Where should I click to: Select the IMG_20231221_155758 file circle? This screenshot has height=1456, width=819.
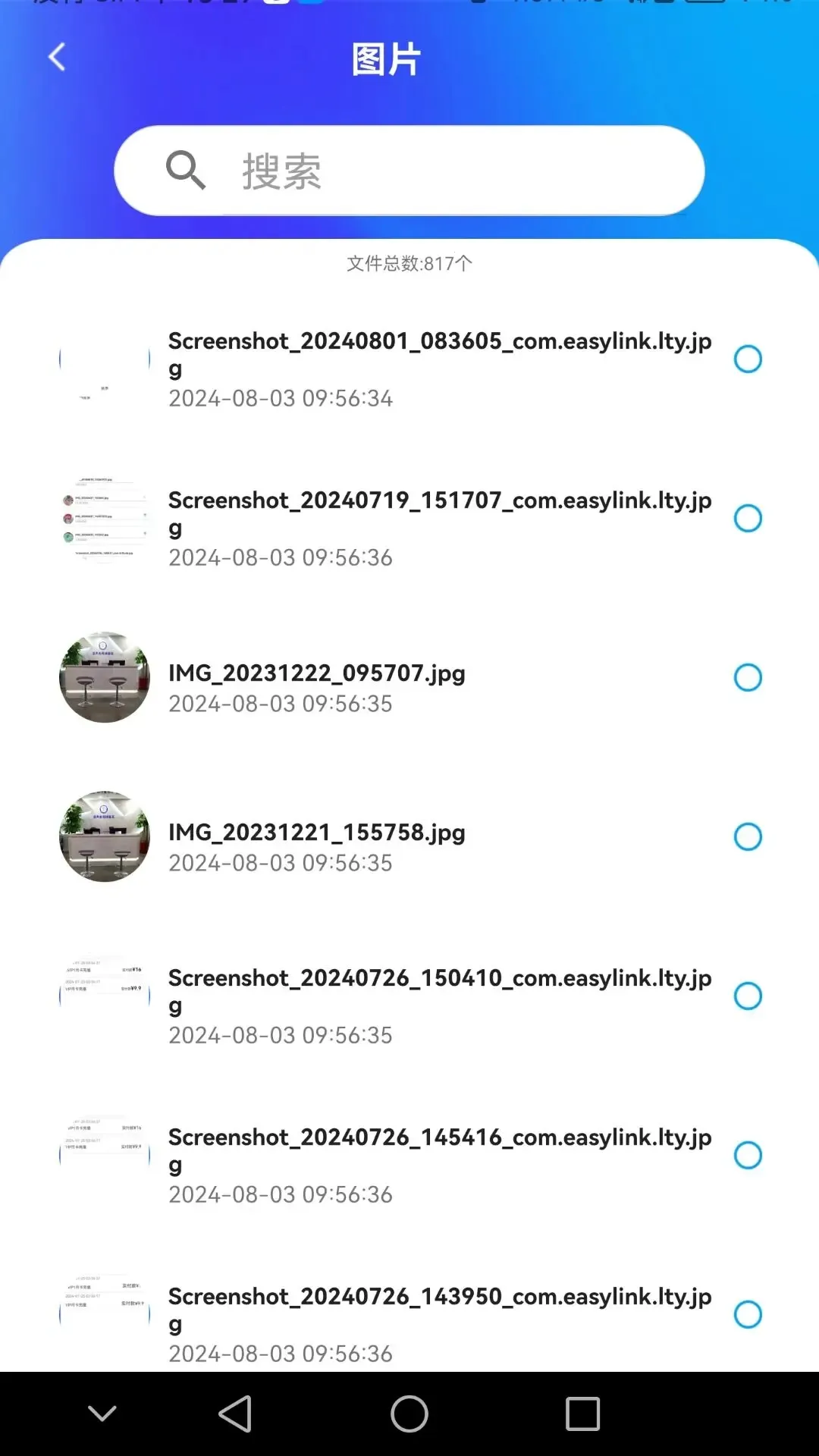(x=748, y=837)
